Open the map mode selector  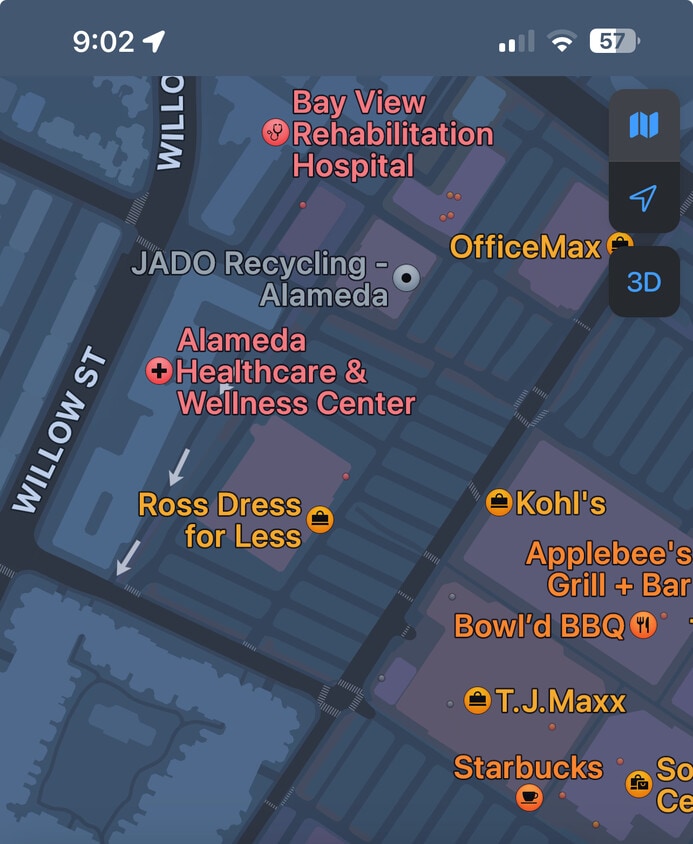point(644,125)
